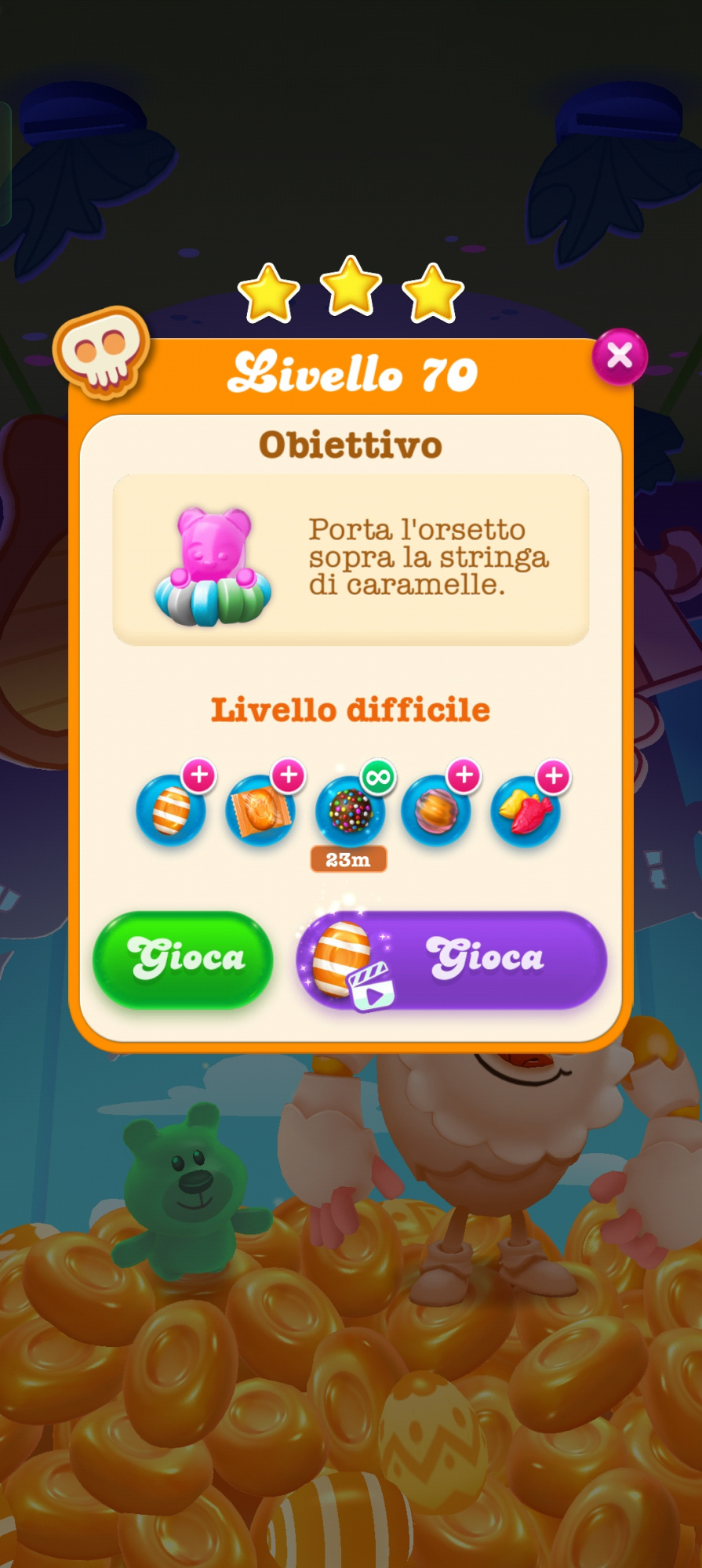Add the striped candy booster
Viewport: 702px width, 1568px height.
[x=172, y=809]
